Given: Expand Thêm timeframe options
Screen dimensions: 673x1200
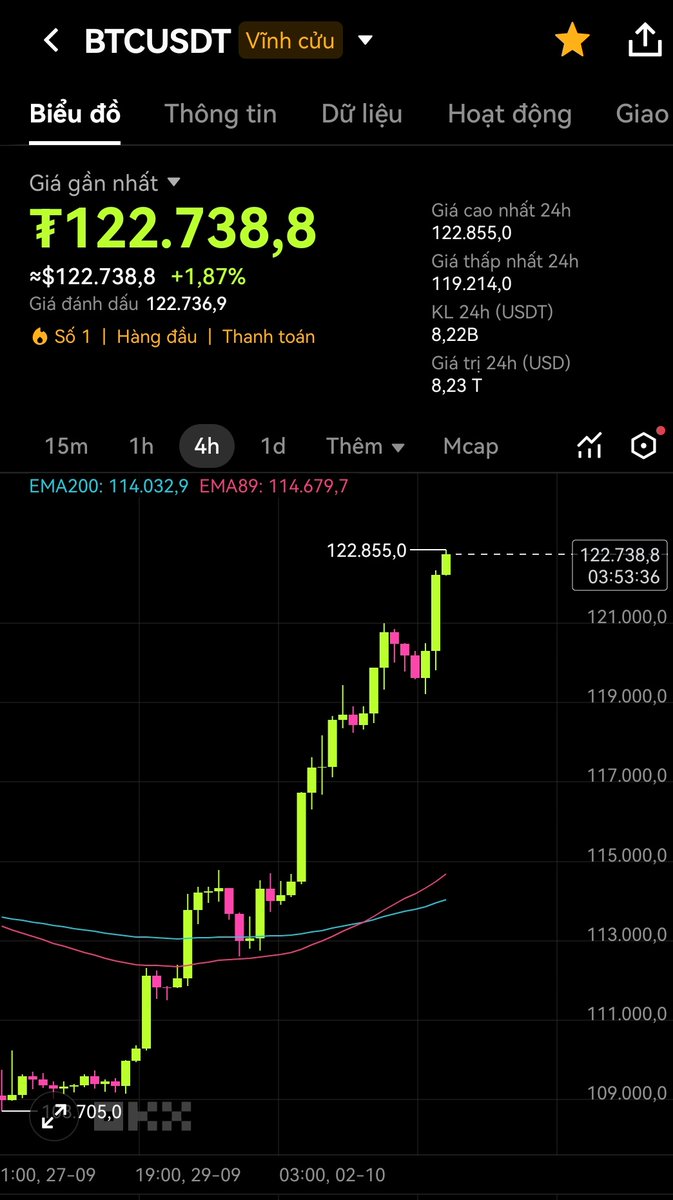Looking at the screenshot, I should click(365, 446).
